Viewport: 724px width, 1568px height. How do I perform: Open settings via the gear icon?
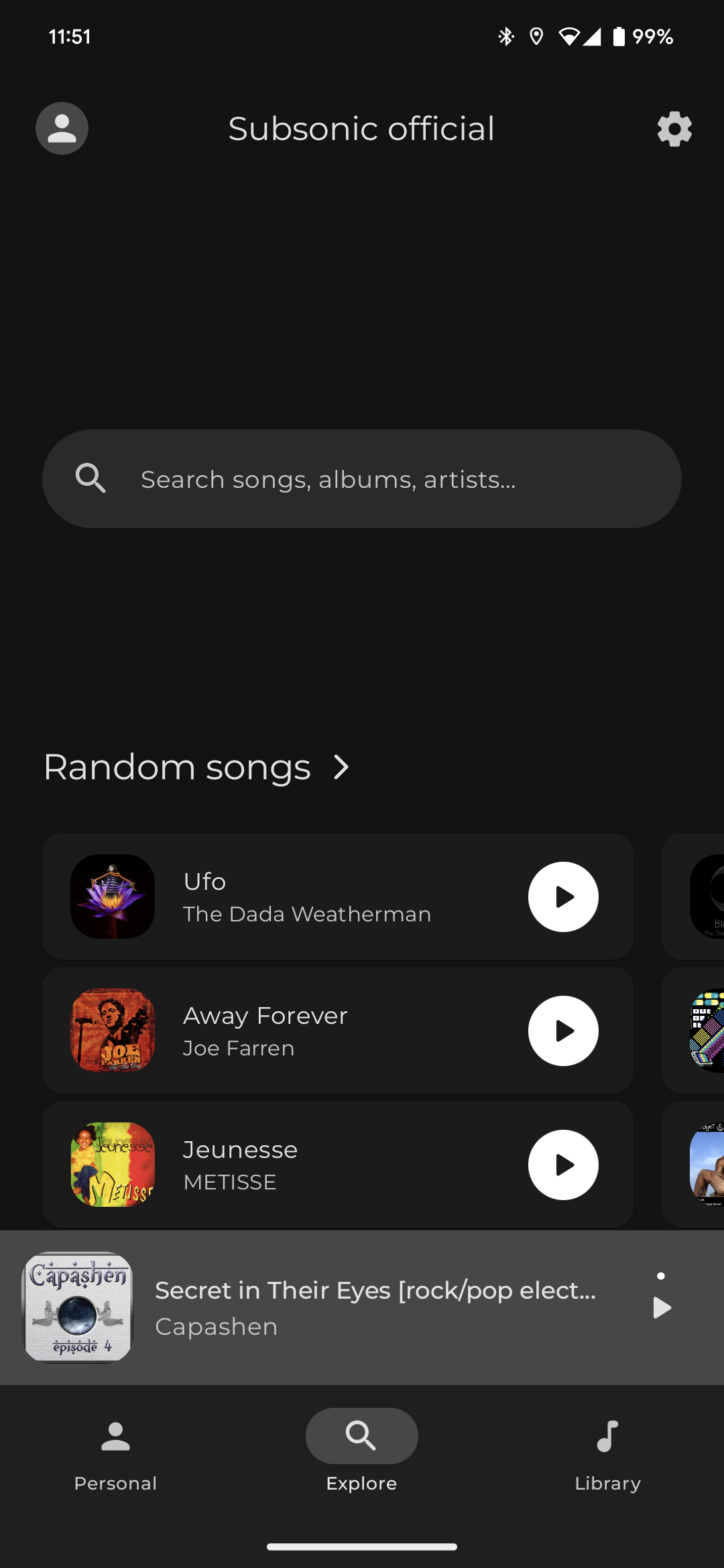[674, 129]
